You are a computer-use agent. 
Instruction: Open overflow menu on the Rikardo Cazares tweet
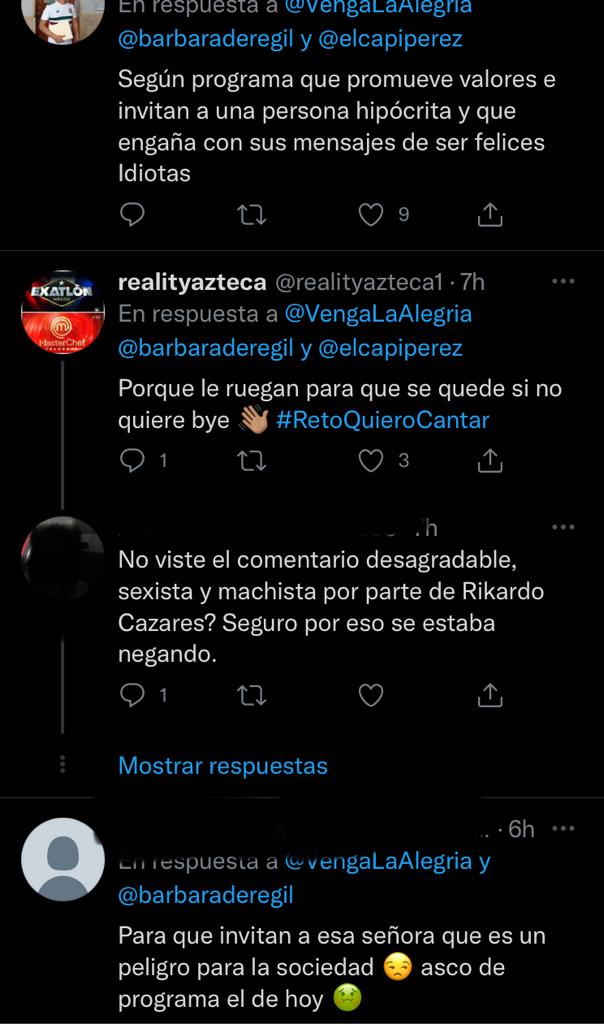click(564, 527)
